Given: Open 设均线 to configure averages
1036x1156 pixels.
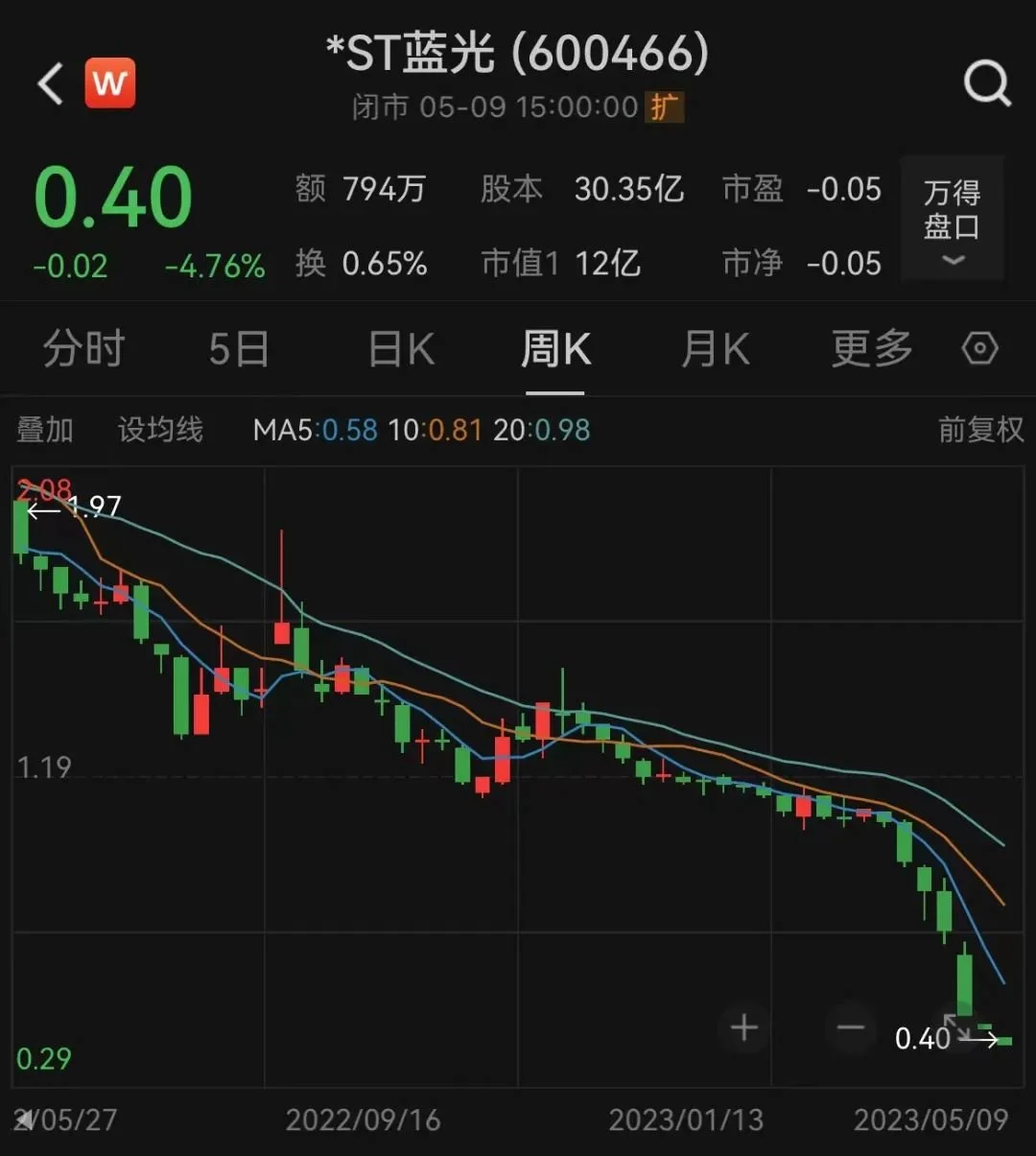Looking at the screenshot, I should point(159,430).
